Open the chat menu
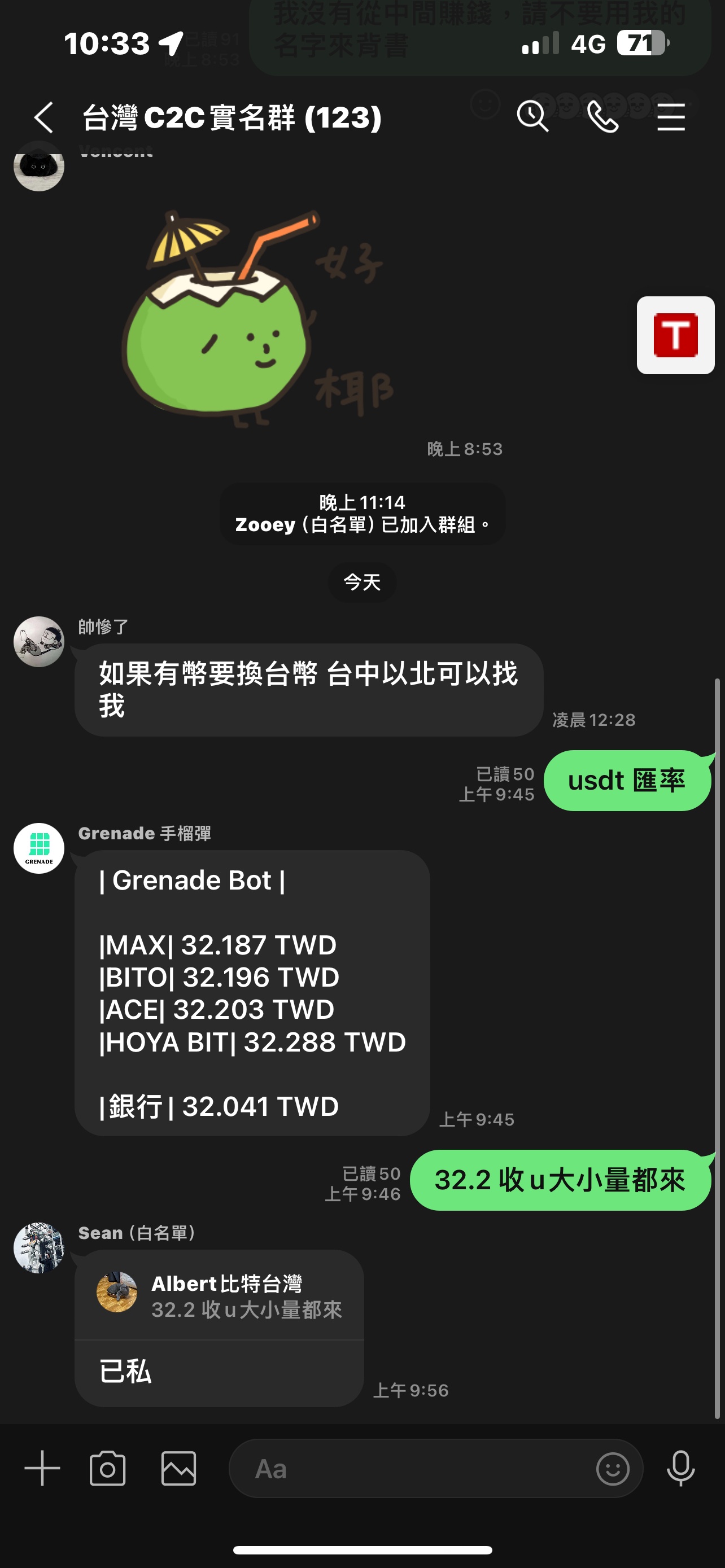 671,117
